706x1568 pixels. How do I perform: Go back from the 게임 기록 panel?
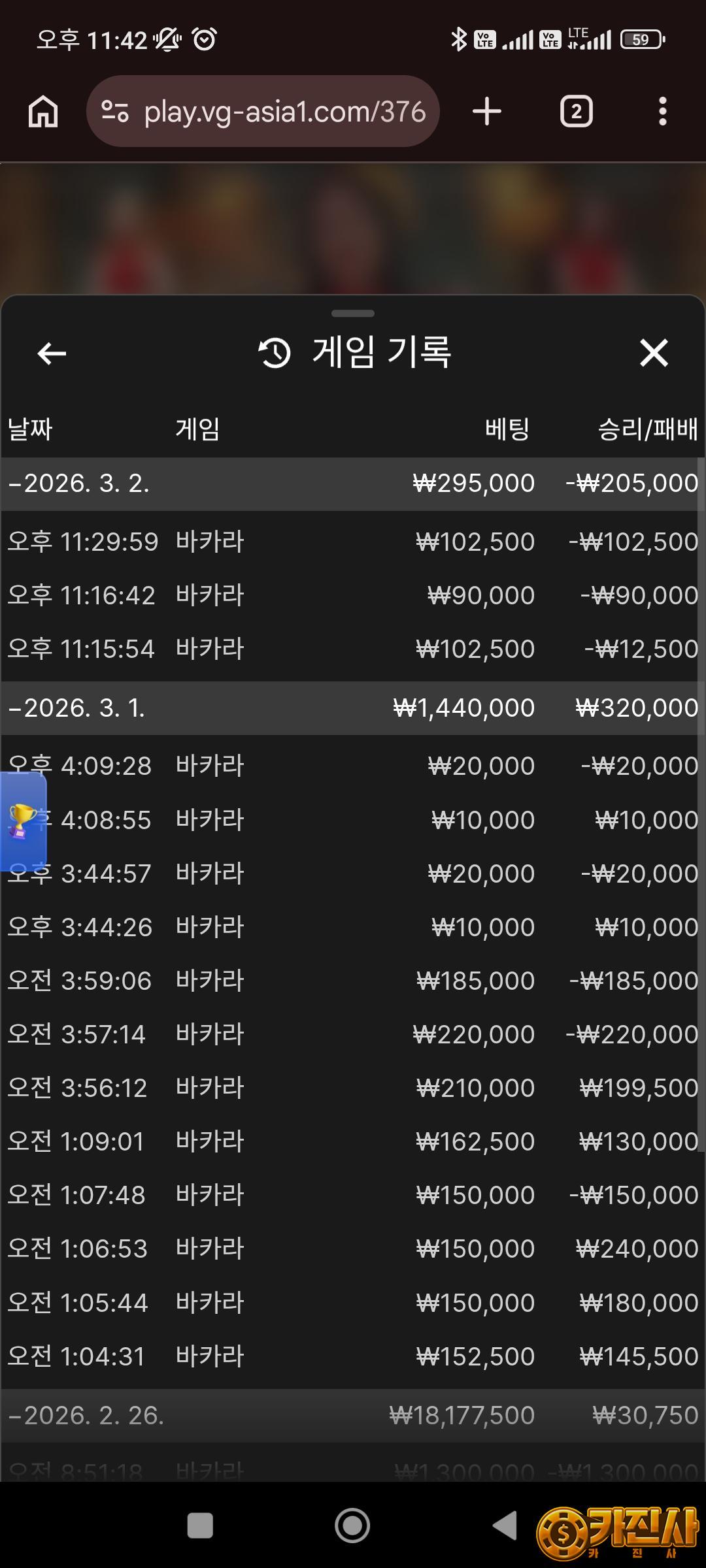coord(52,353)
